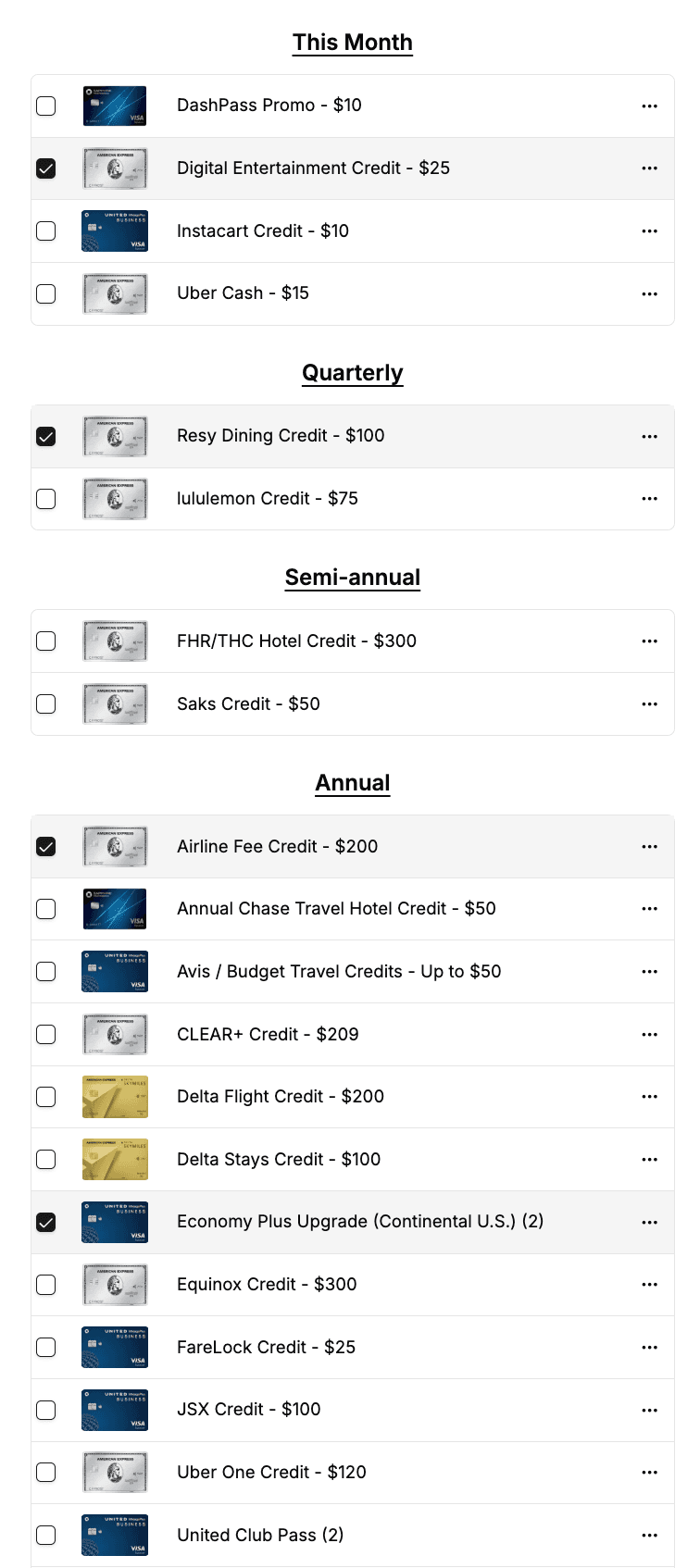Click the Chase Sapphire card icon beside DashPass Promo

[x=115, y=105]
